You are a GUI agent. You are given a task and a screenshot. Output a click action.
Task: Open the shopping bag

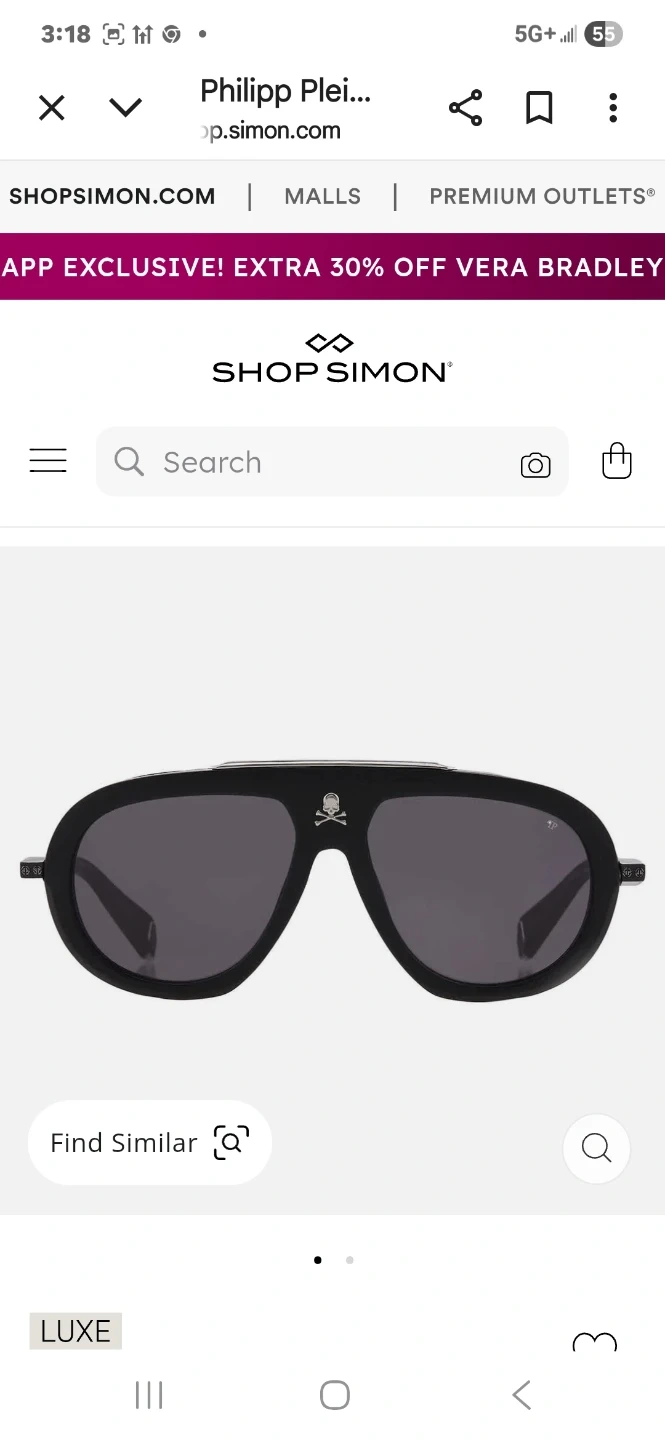click(x=616, y=461)
